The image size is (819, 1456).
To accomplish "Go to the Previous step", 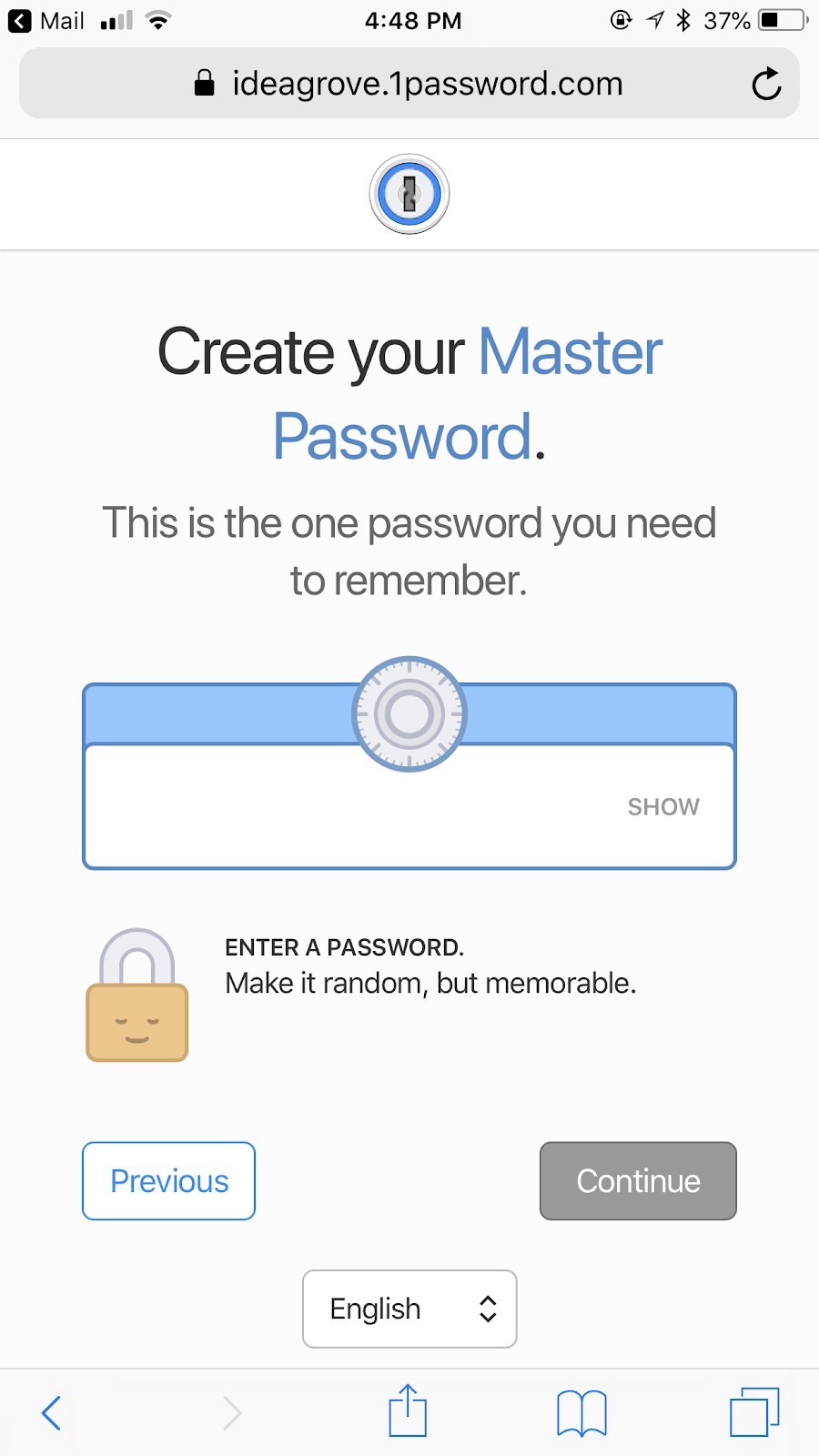I will point(168,1180).
